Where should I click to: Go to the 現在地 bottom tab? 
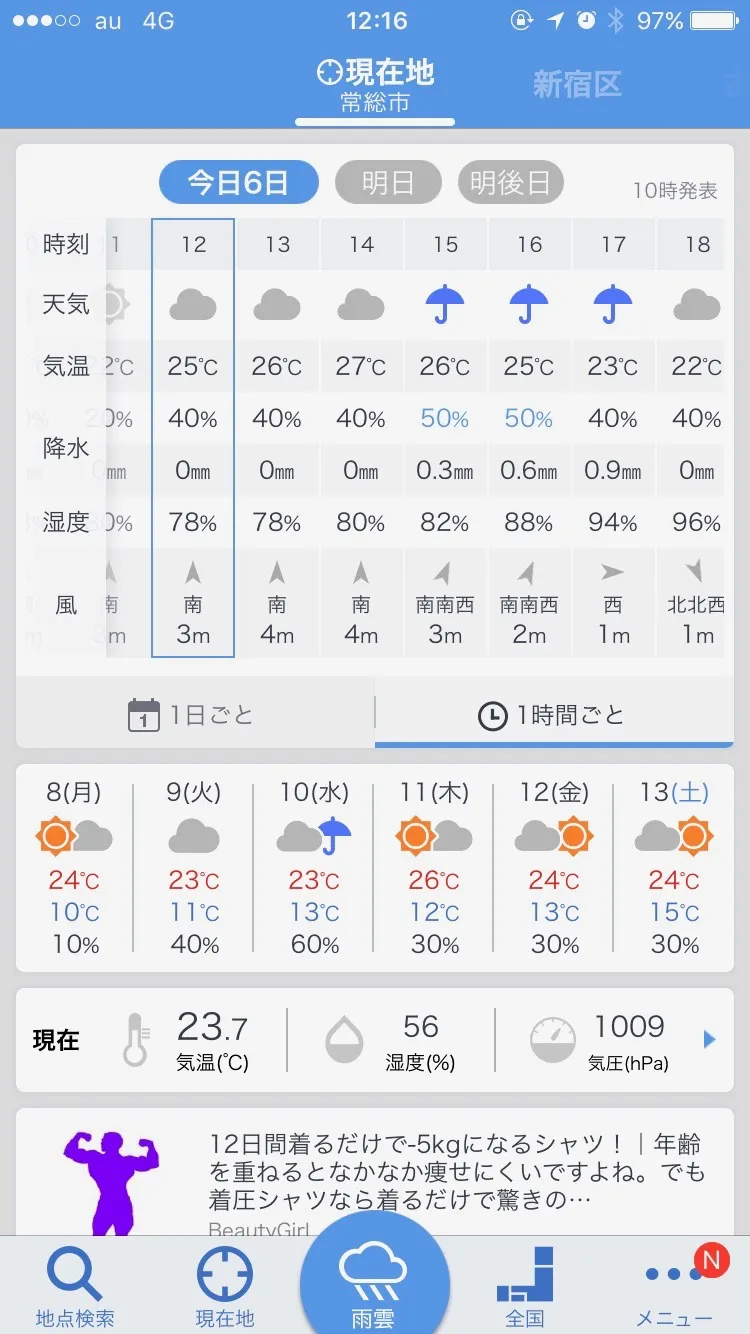[x=225, y=1285]
